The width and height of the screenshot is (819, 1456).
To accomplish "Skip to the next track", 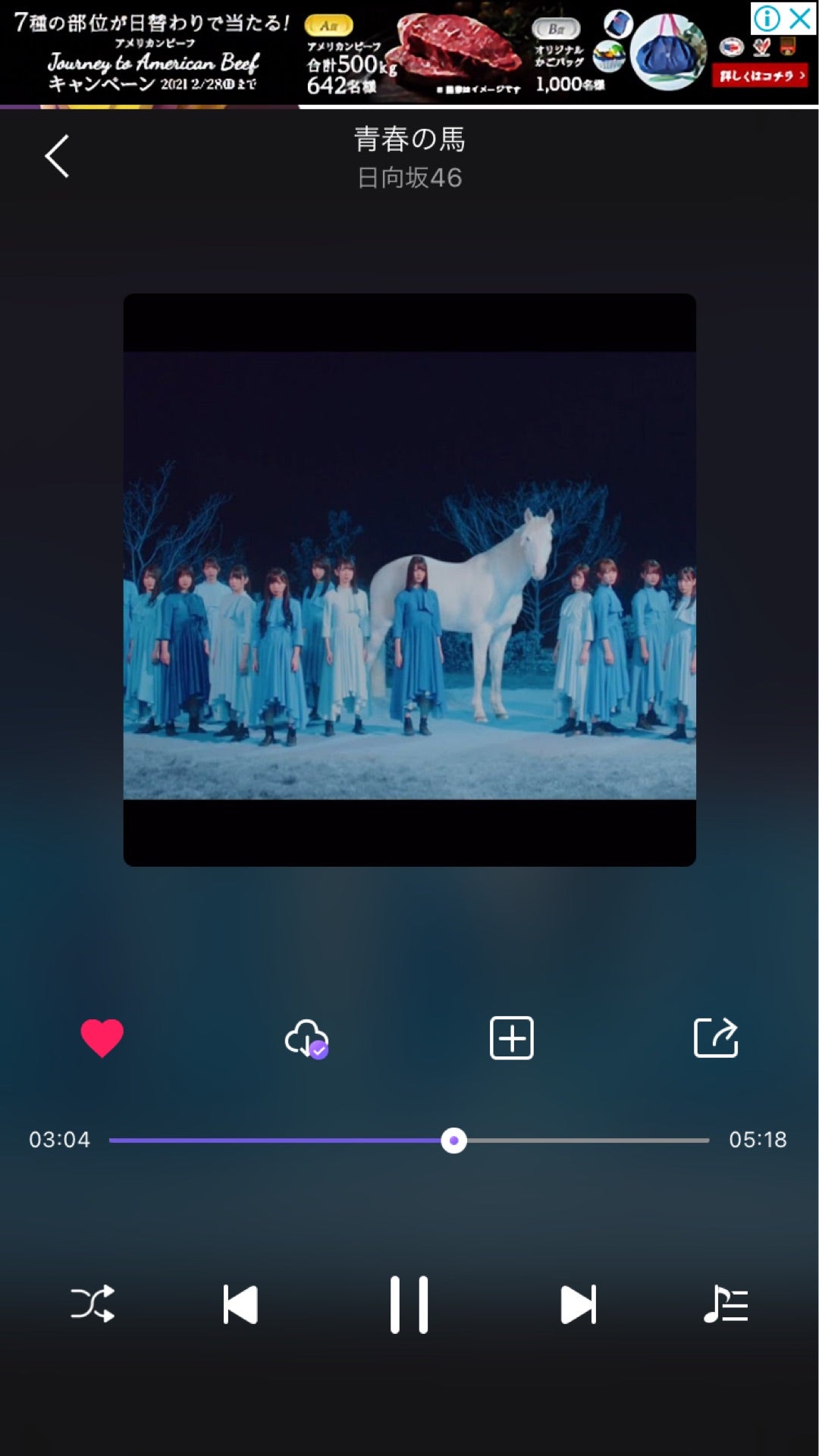I will tap(578, 1304).
